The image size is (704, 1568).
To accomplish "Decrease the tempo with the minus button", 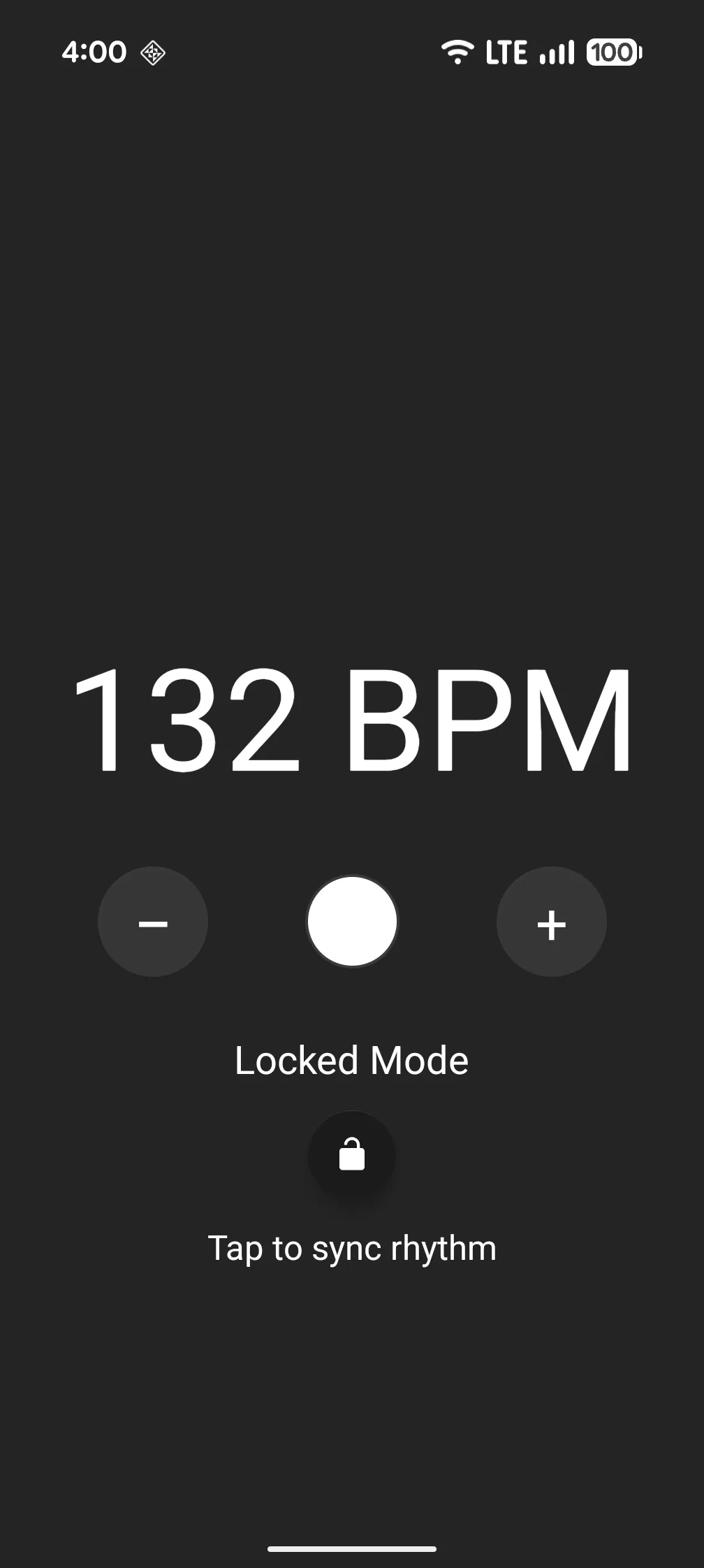I will (153, 922).
